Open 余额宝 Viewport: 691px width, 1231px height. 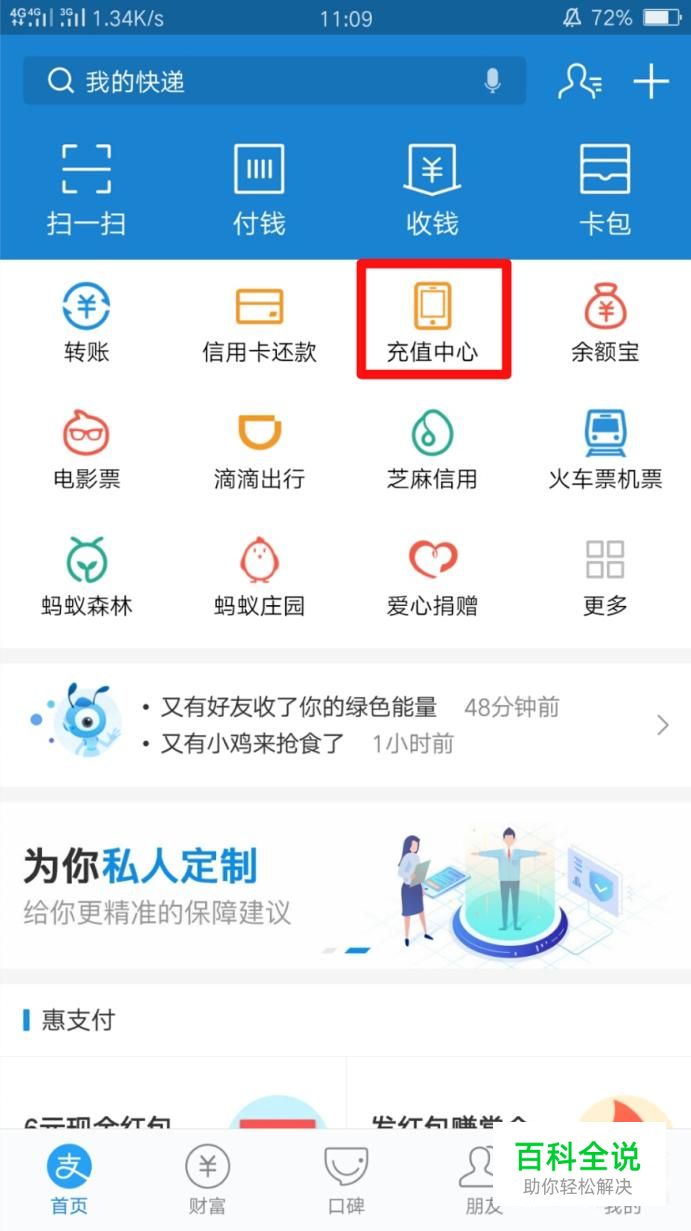605,322
